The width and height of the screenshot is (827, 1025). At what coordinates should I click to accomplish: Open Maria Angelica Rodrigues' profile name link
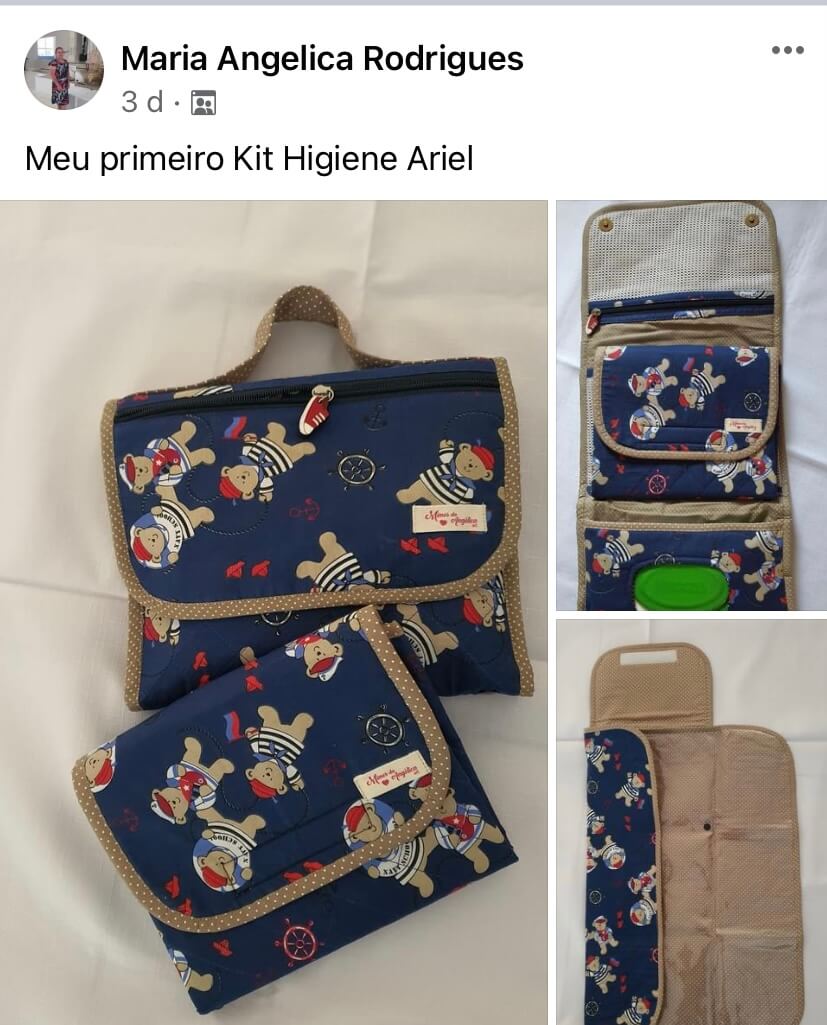[322, 59]
